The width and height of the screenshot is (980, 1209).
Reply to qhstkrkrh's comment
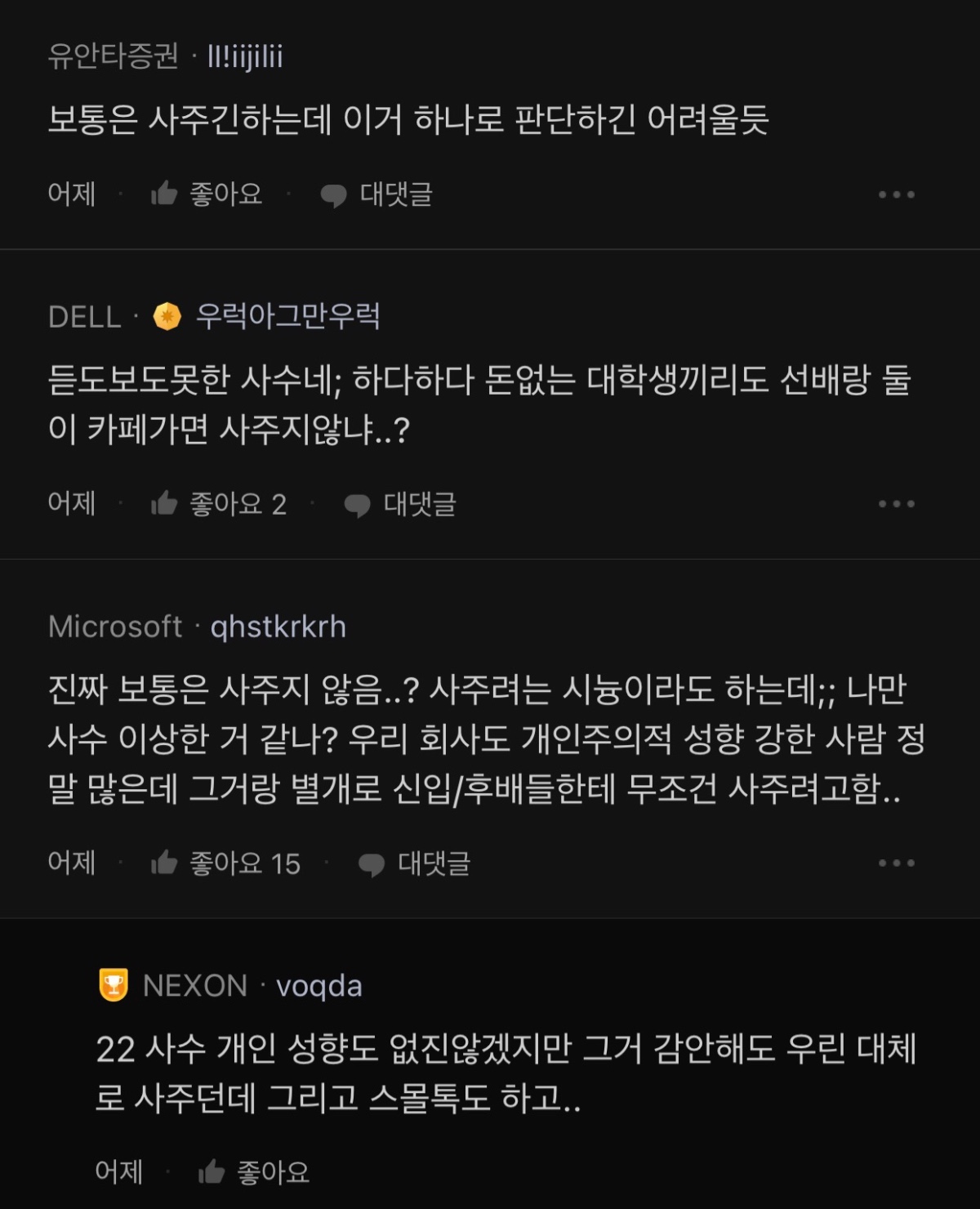[x=415, y=863]
